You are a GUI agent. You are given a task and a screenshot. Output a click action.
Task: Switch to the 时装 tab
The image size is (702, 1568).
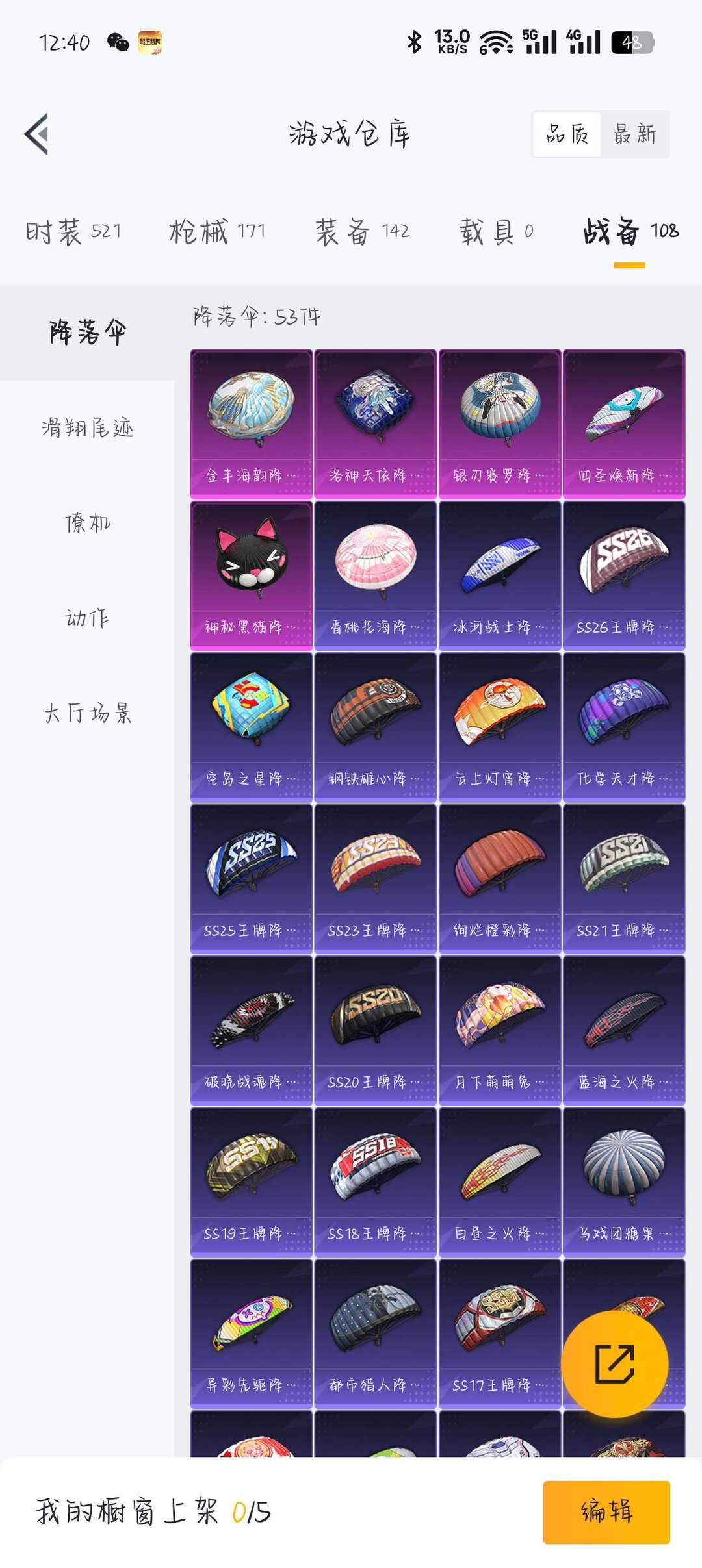pos(73,231)
